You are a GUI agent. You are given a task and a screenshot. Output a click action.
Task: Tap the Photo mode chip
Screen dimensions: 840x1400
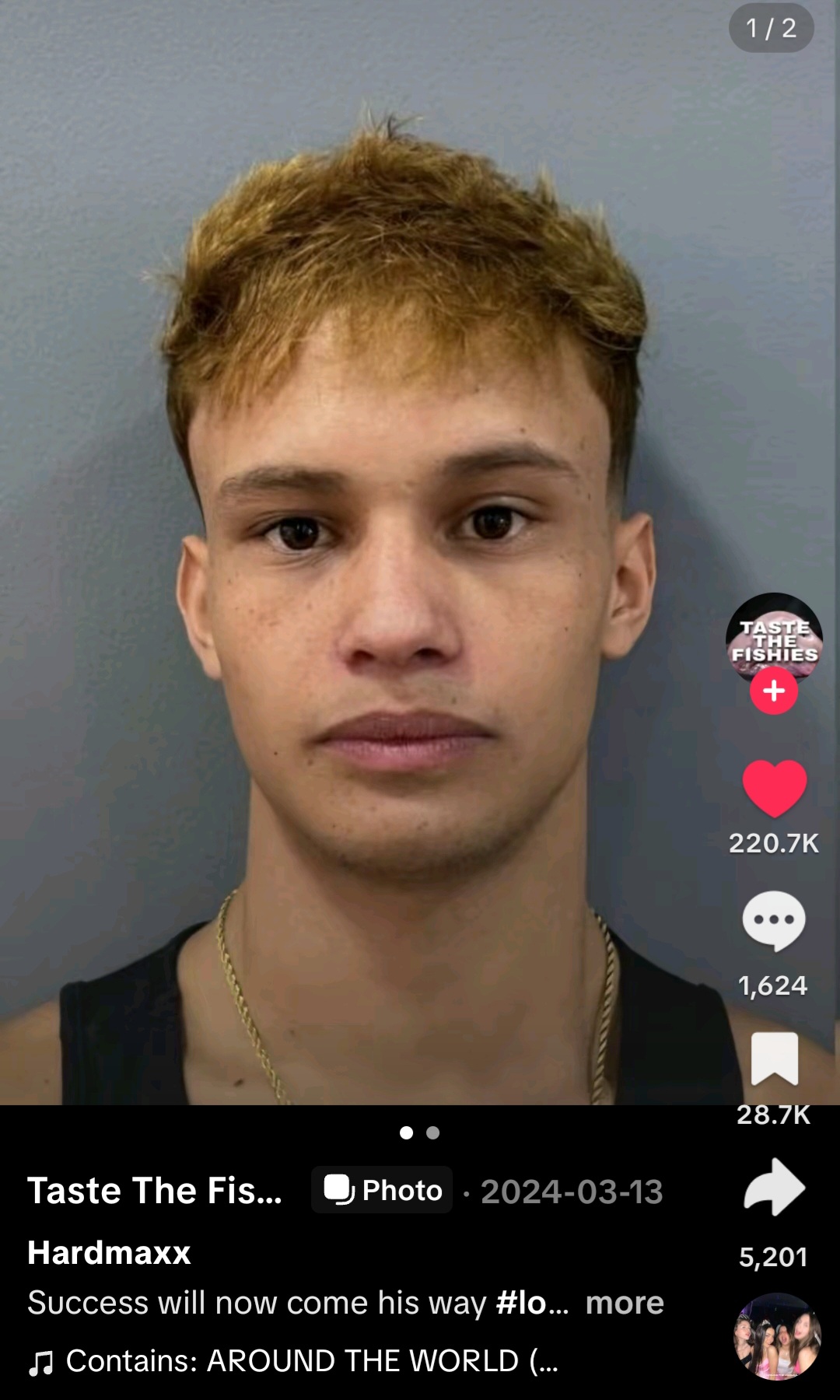point(383,1190)
